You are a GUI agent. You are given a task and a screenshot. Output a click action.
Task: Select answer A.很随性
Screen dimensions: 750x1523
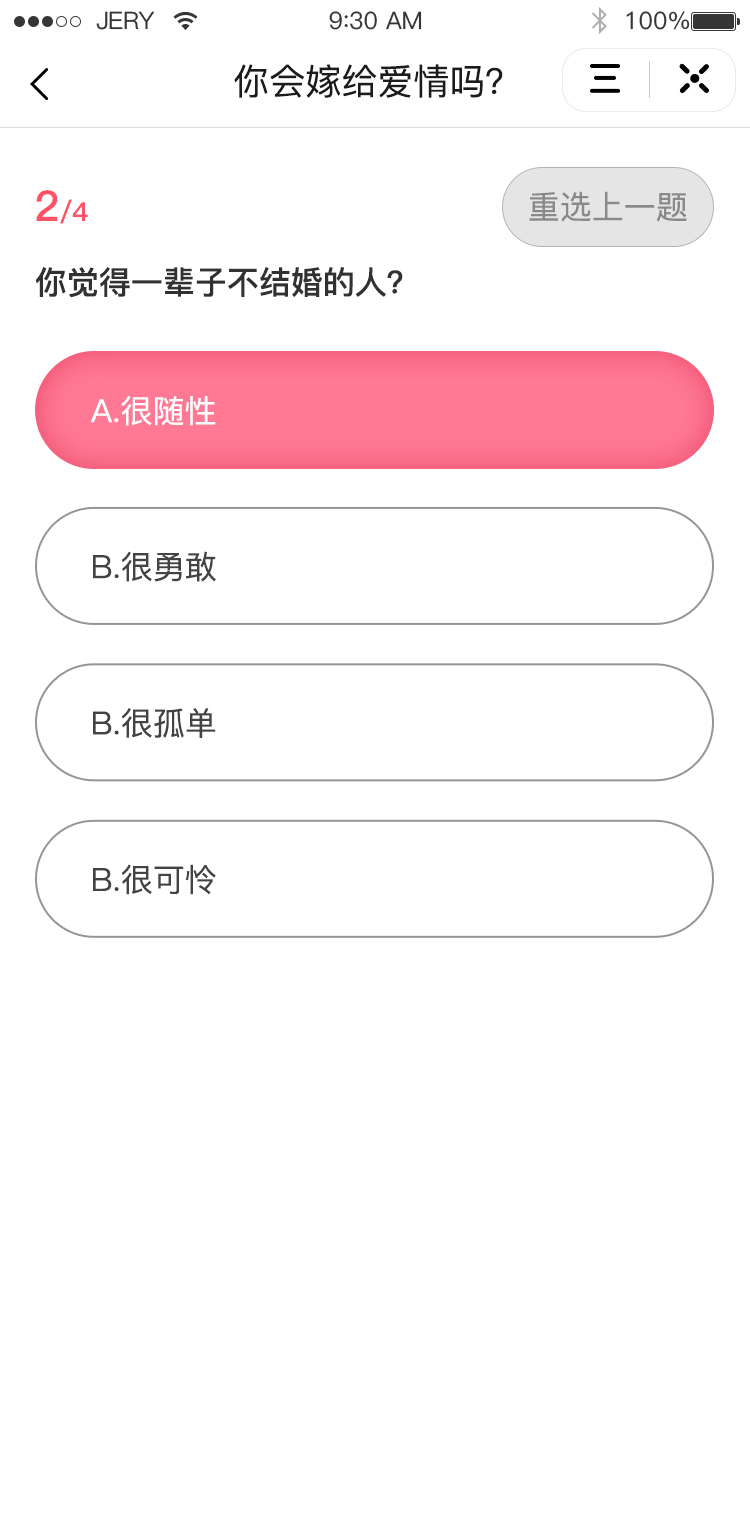tap(374, 410)
